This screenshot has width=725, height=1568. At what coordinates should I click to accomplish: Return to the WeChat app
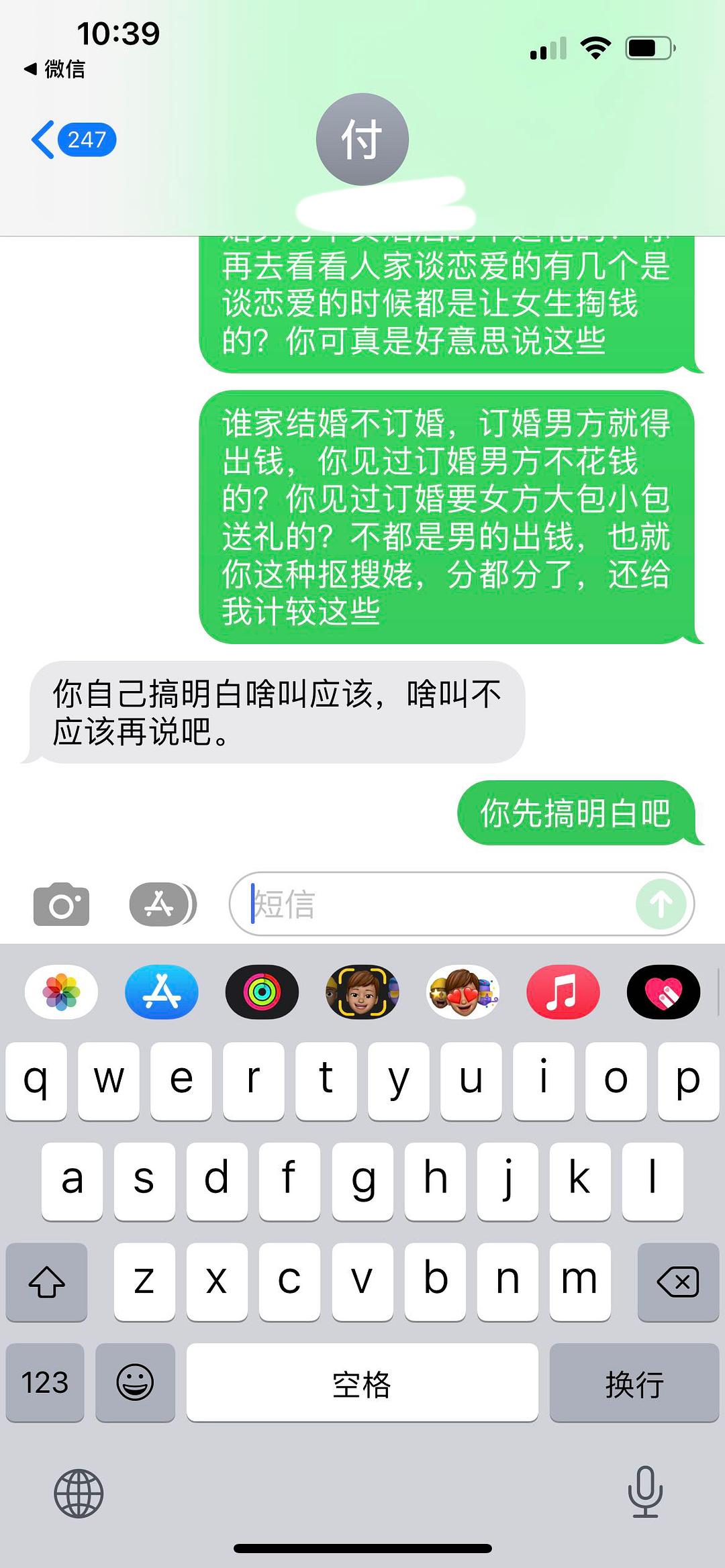[x=55, y=69]
